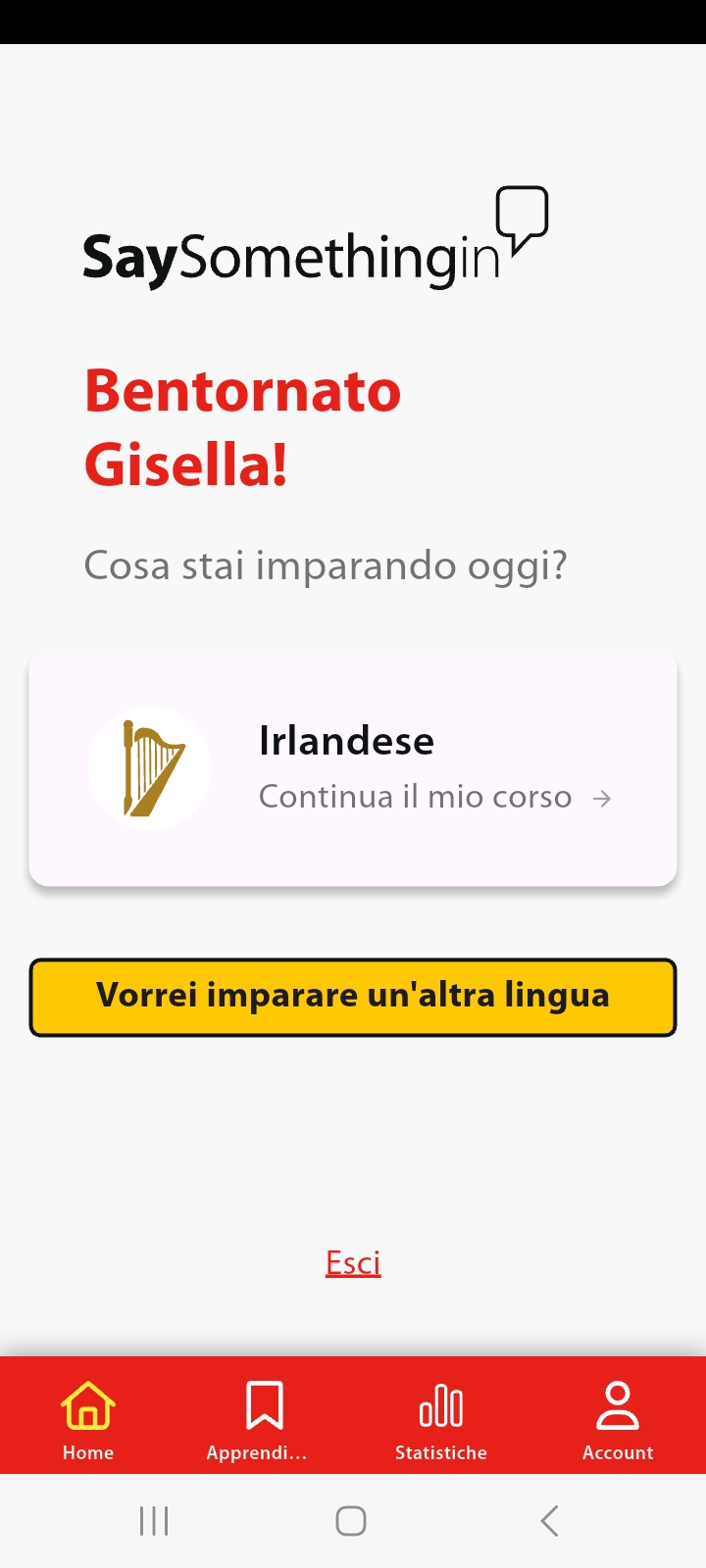706x1568 pixels.
Task: Open the system recent apps view
Action: pos(154,1521)
